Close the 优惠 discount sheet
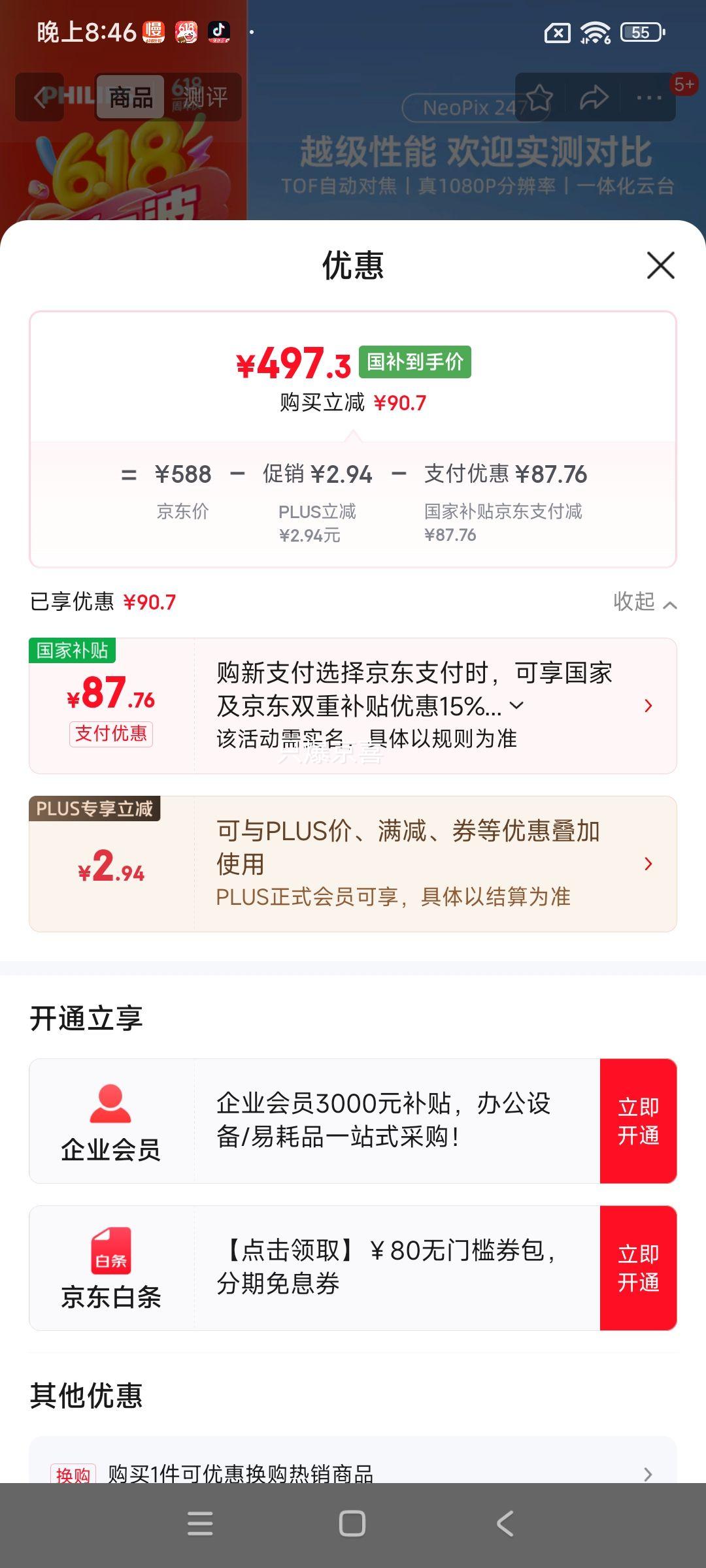The image size is (706, 1568). coord(660,265)
